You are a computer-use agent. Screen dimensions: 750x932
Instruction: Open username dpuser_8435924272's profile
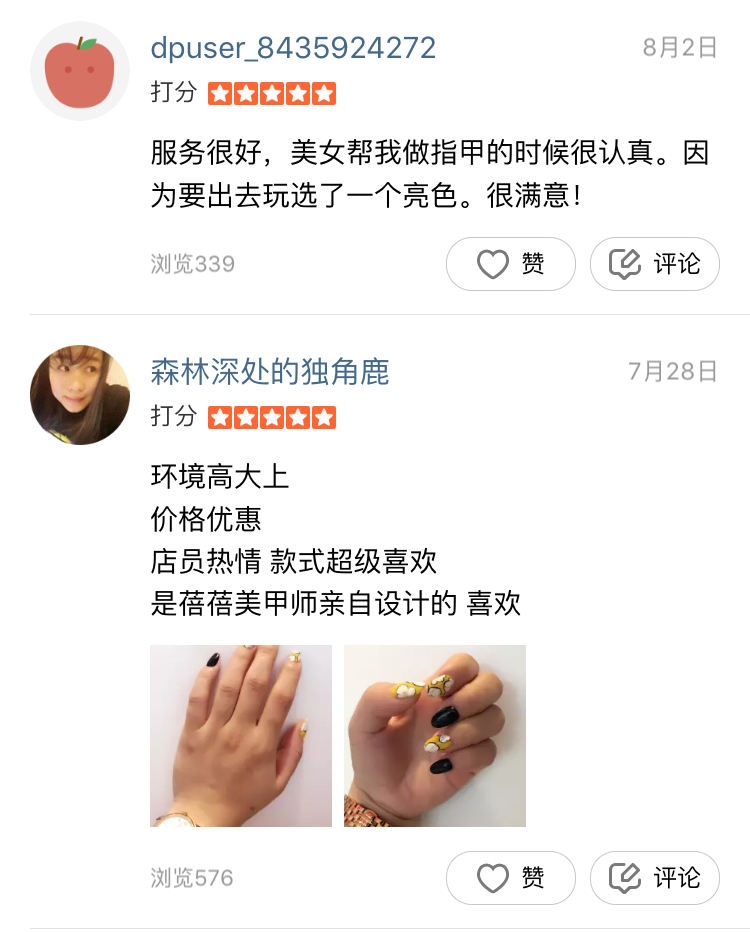click(x=293, y=48)
